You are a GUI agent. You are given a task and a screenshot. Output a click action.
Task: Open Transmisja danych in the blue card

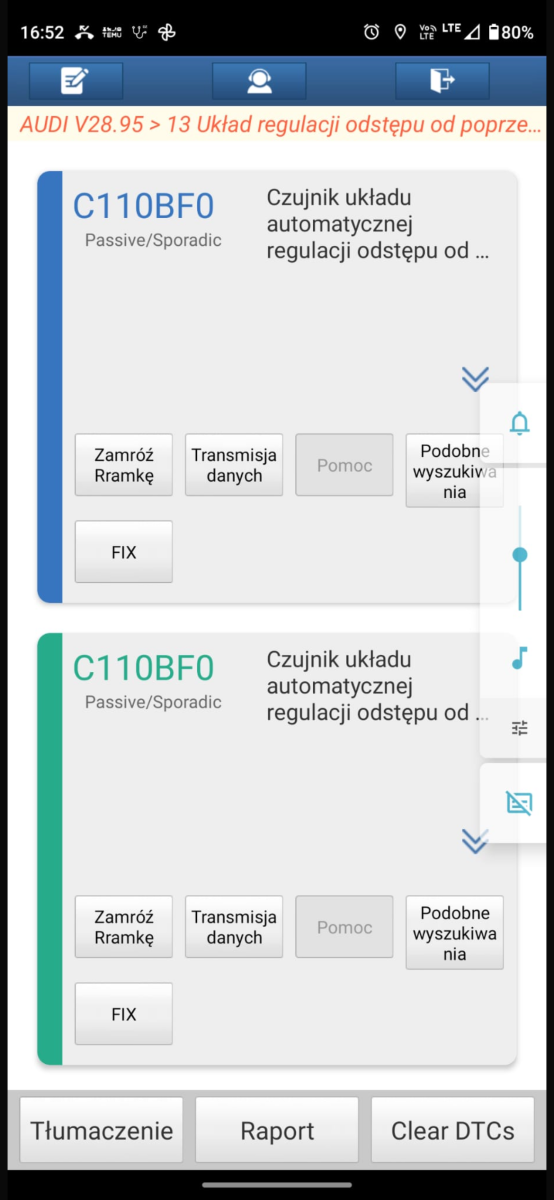tap(234, 465)
